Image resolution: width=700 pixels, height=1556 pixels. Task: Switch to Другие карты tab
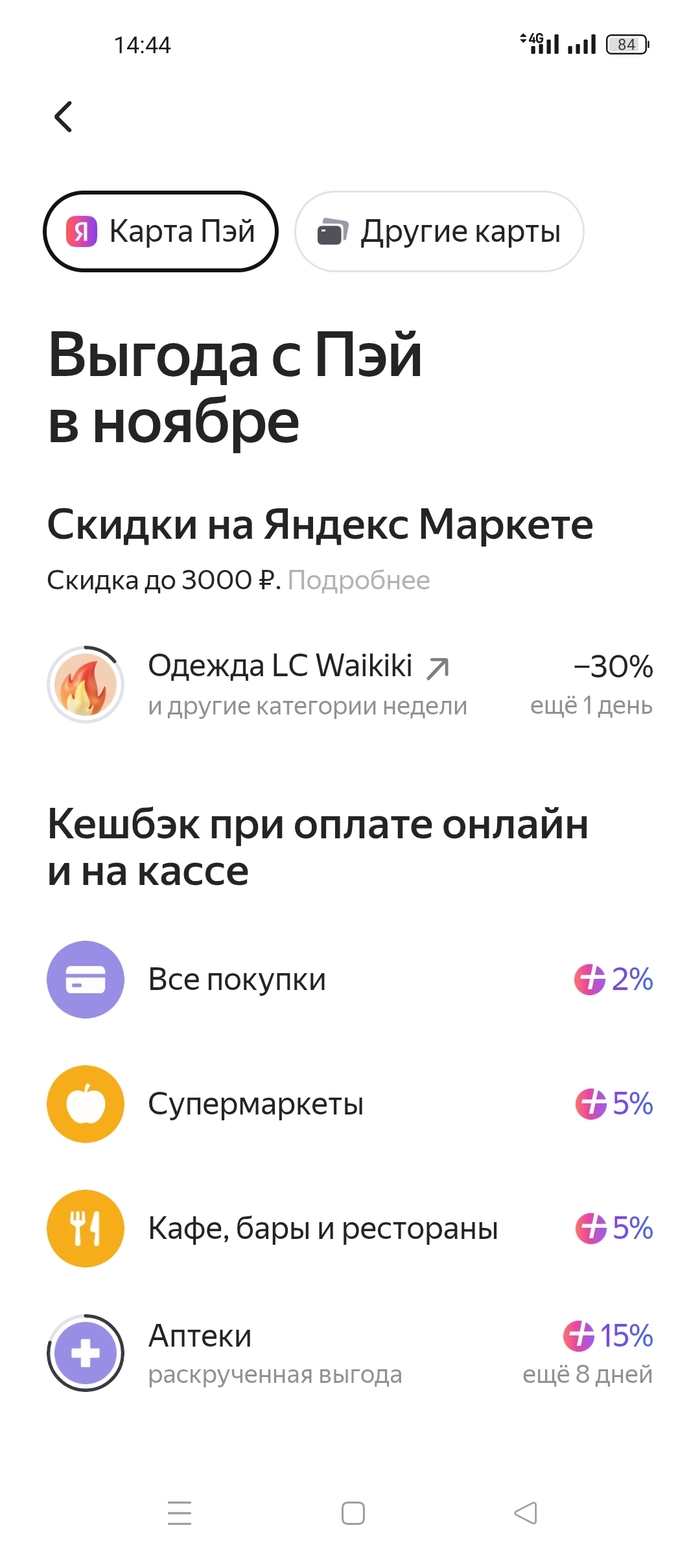pyautogui.click(x=439, y=232)
